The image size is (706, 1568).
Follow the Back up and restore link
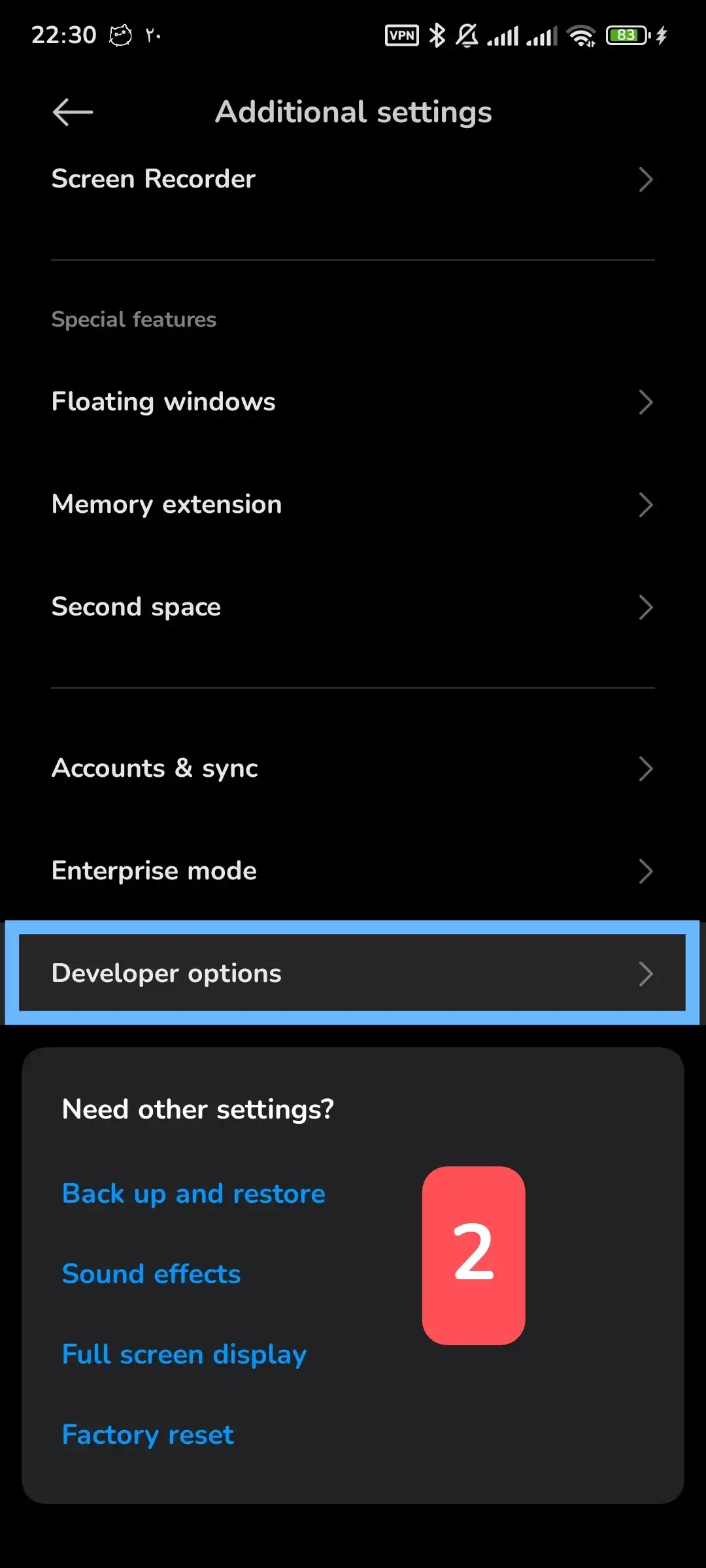pyautogui.click(x=193, y=1194)
